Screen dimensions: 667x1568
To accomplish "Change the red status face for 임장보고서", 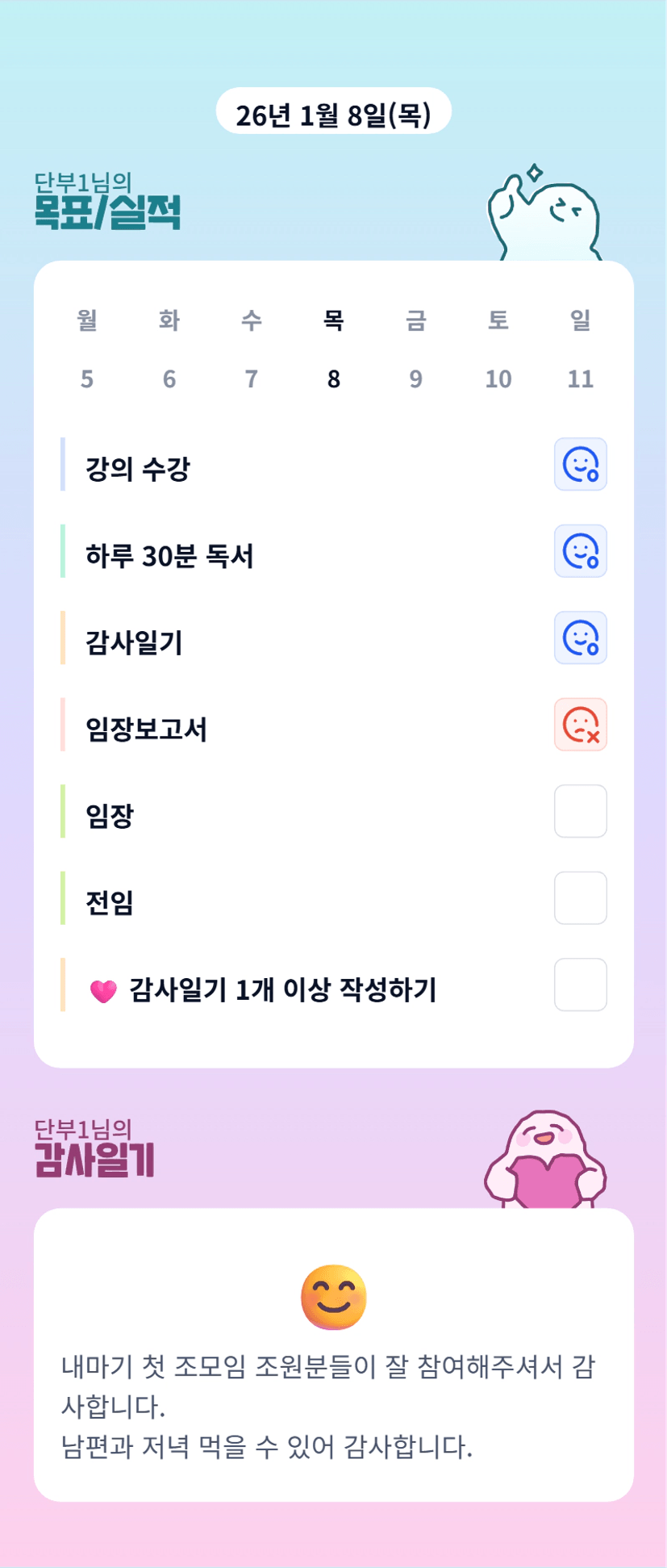I will [580, 725].
